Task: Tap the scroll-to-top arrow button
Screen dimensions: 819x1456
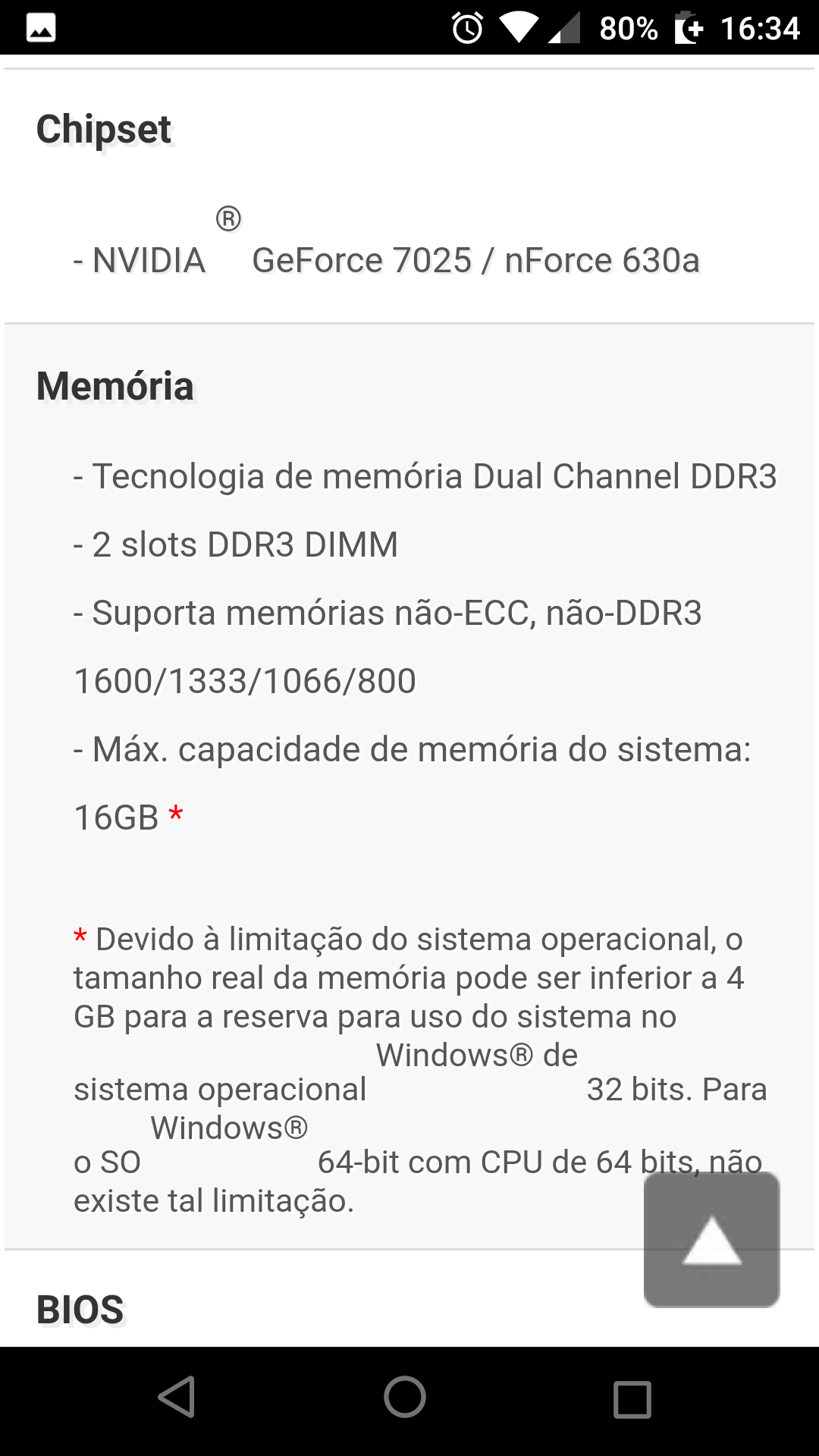Action: coord(711,1240)
